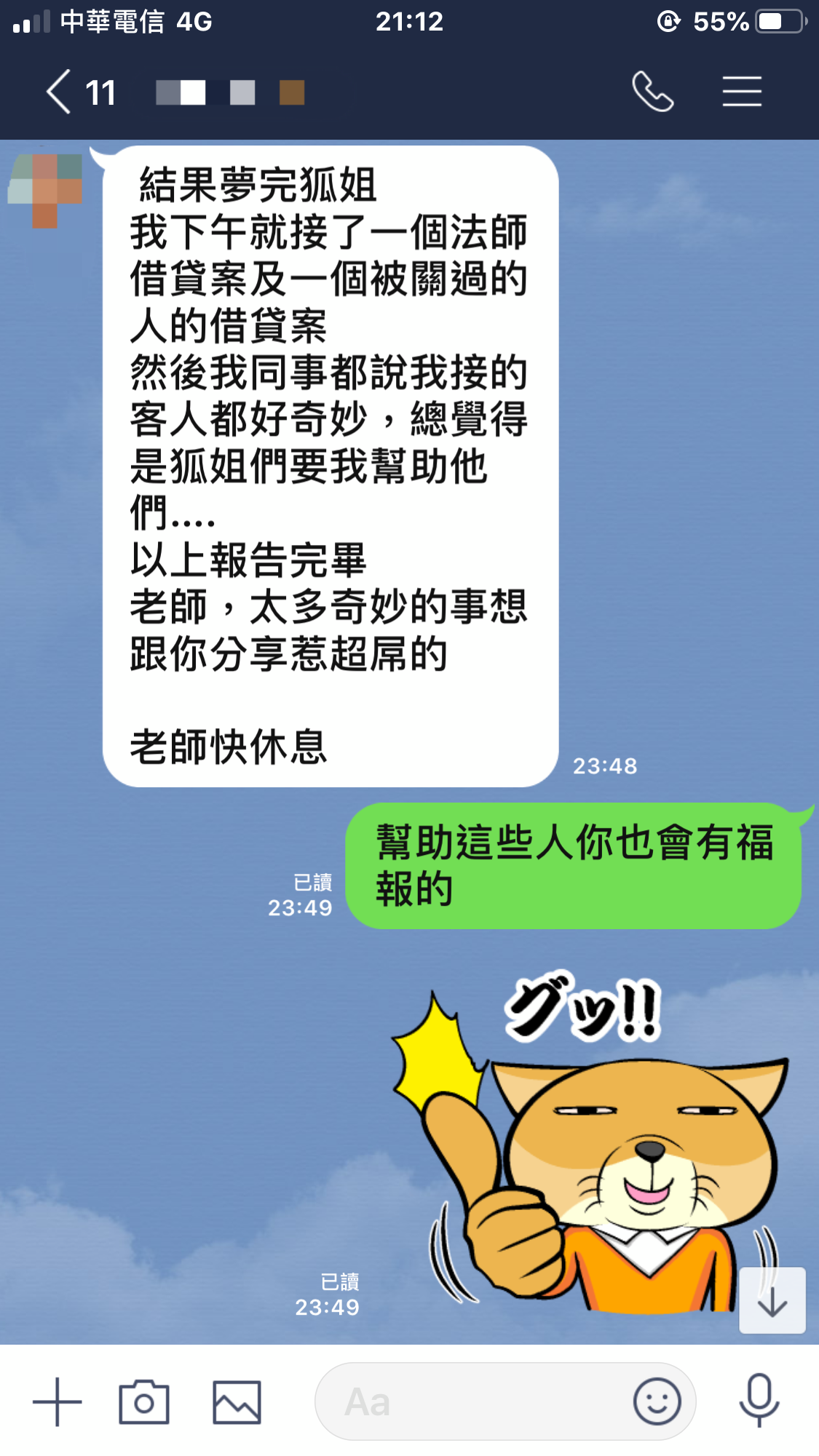Open the chat menu
The image size is (819, 1456).
click(742, 92)
